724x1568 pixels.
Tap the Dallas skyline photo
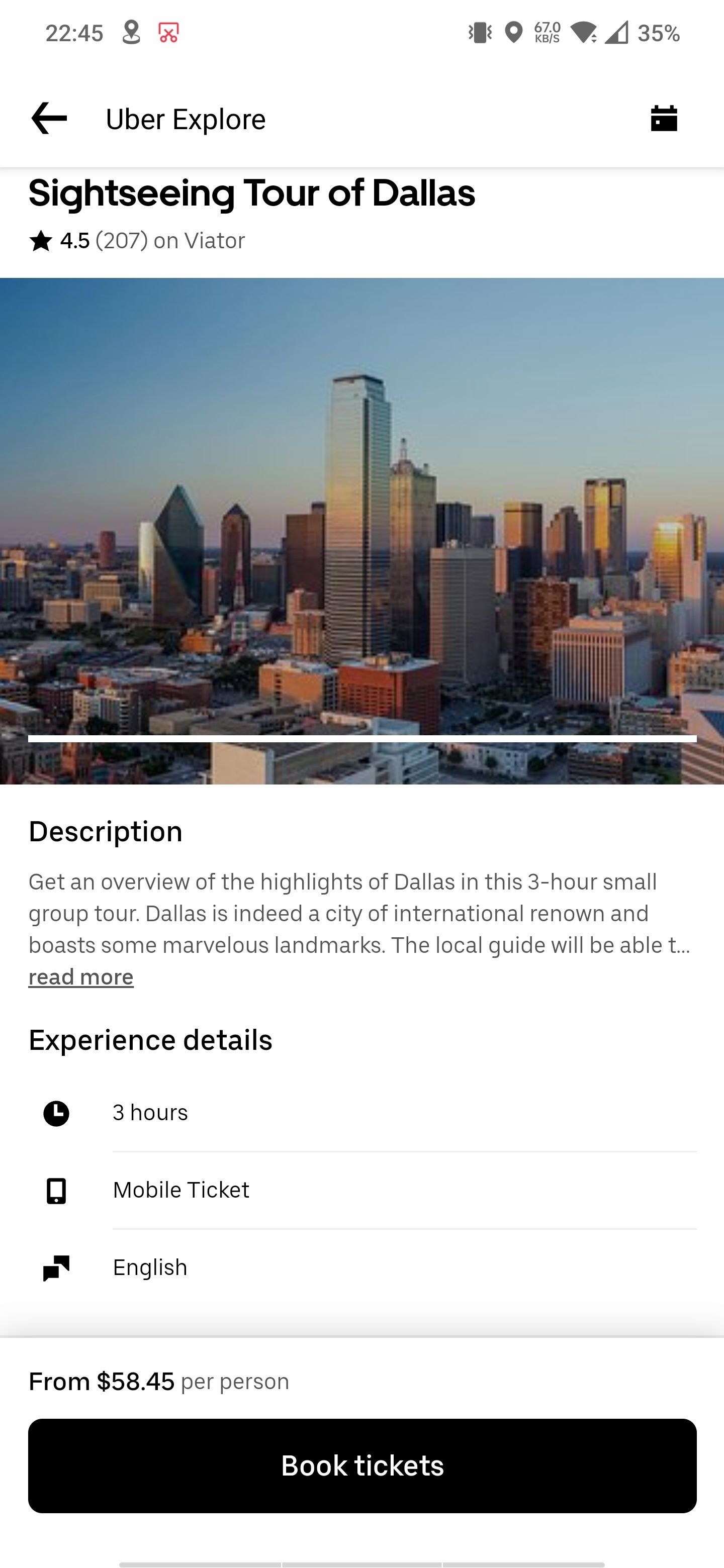361,530
